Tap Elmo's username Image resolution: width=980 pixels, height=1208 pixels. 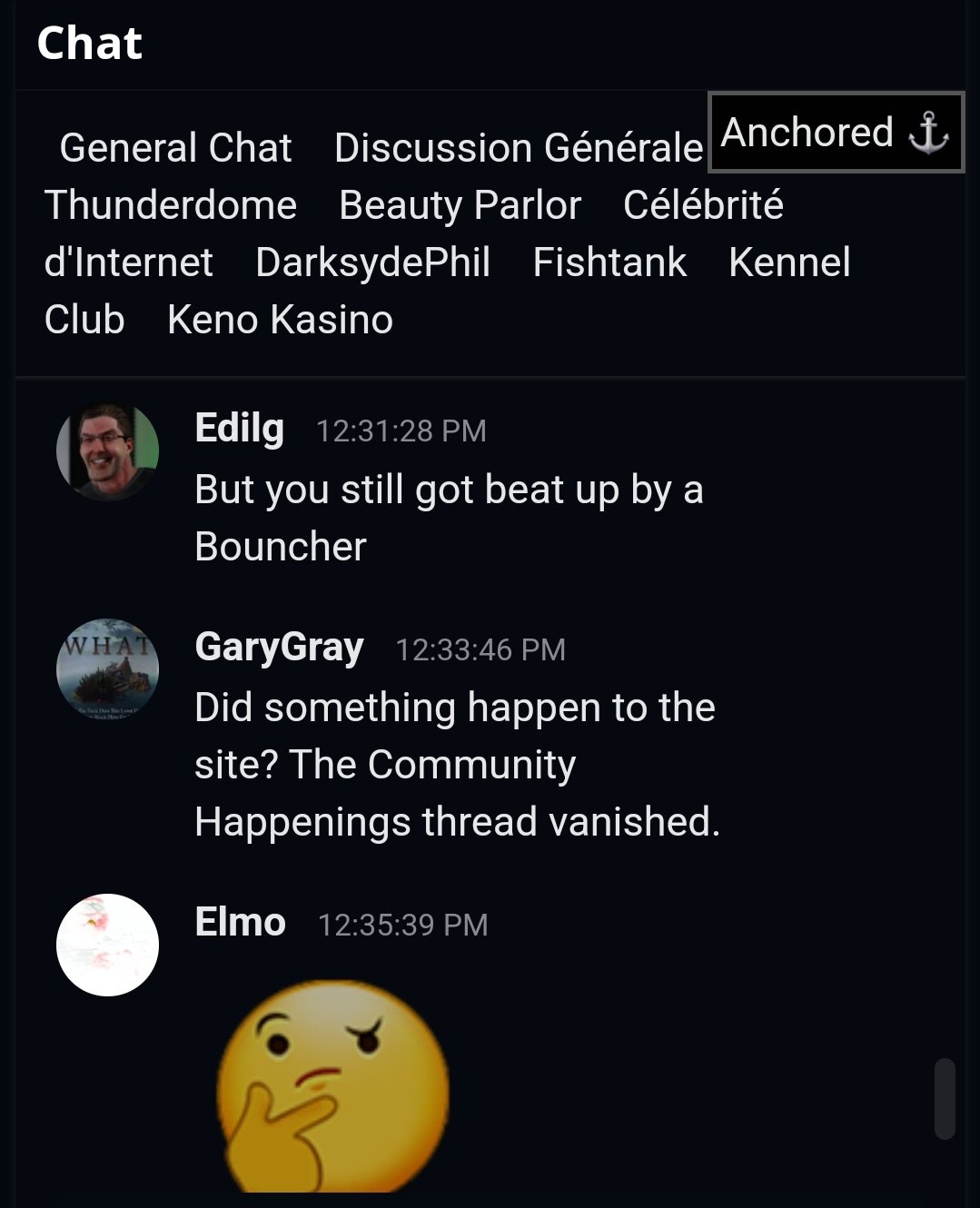coord(240,923)
